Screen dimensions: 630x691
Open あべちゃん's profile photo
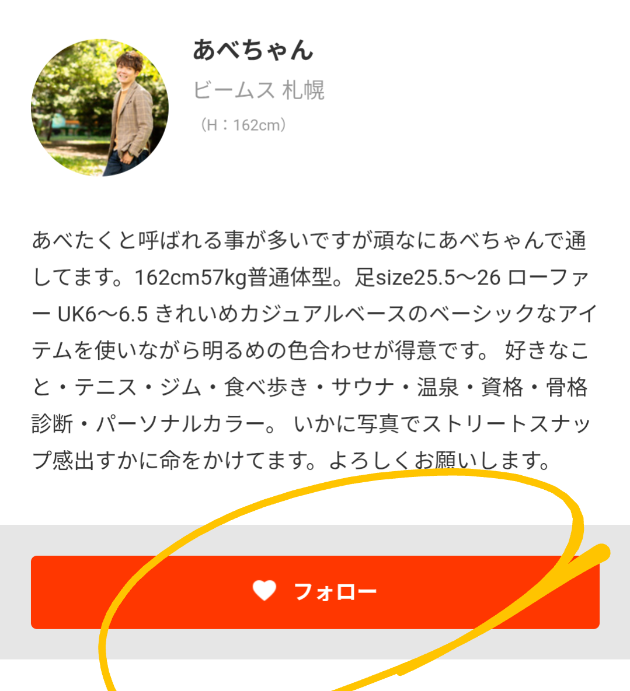(x=100, y=109)
